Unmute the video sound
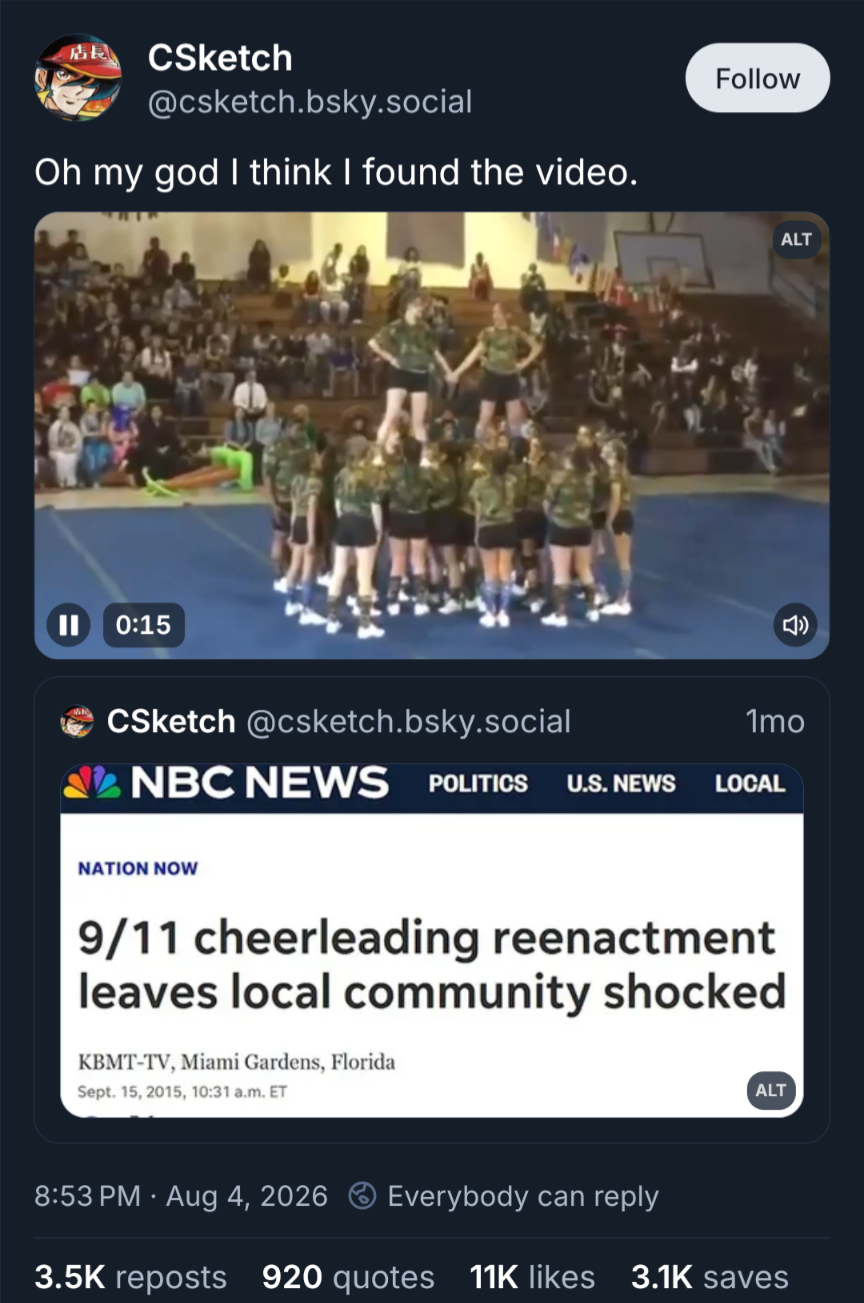The width and height of the screenshot is (864, 1303). (796, 625)
